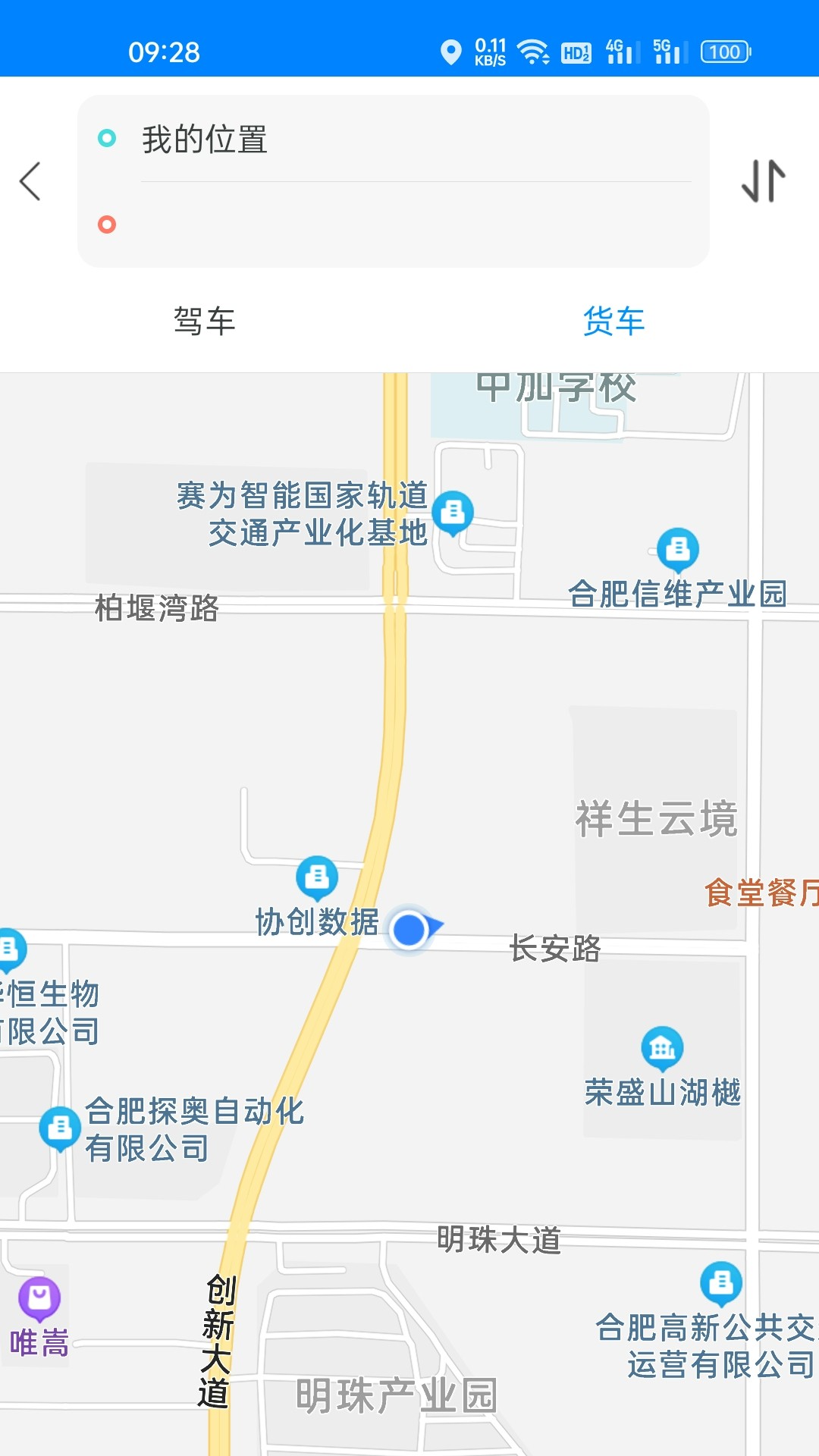The width and height of the screenshot is (819, 1456).
Task: Open the 合肥探奥自动化有限公司 marker
Action: 60,1128
